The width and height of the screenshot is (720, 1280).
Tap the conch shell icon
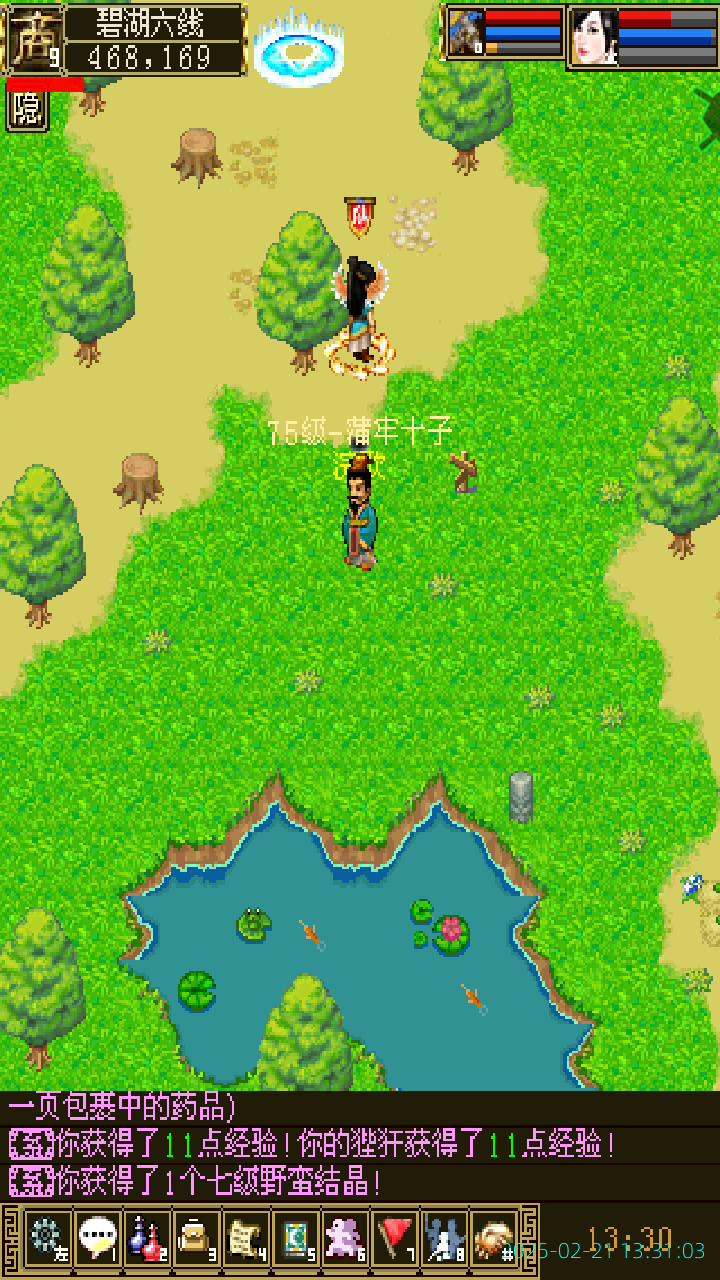494,1238
